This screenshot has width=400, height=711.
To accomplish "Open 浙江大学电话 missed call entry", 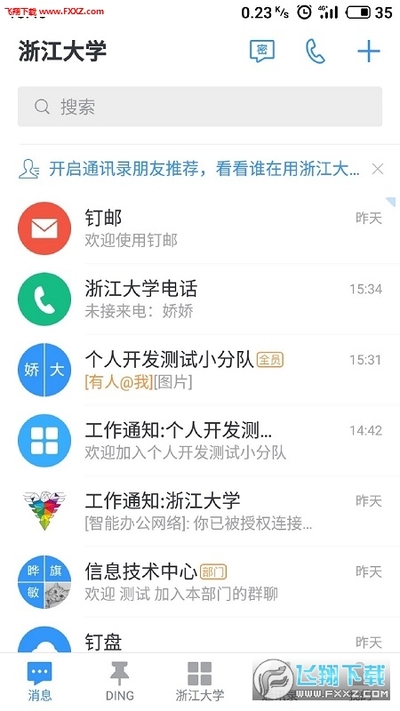I will pyautogui.click(x=200, y=299).
